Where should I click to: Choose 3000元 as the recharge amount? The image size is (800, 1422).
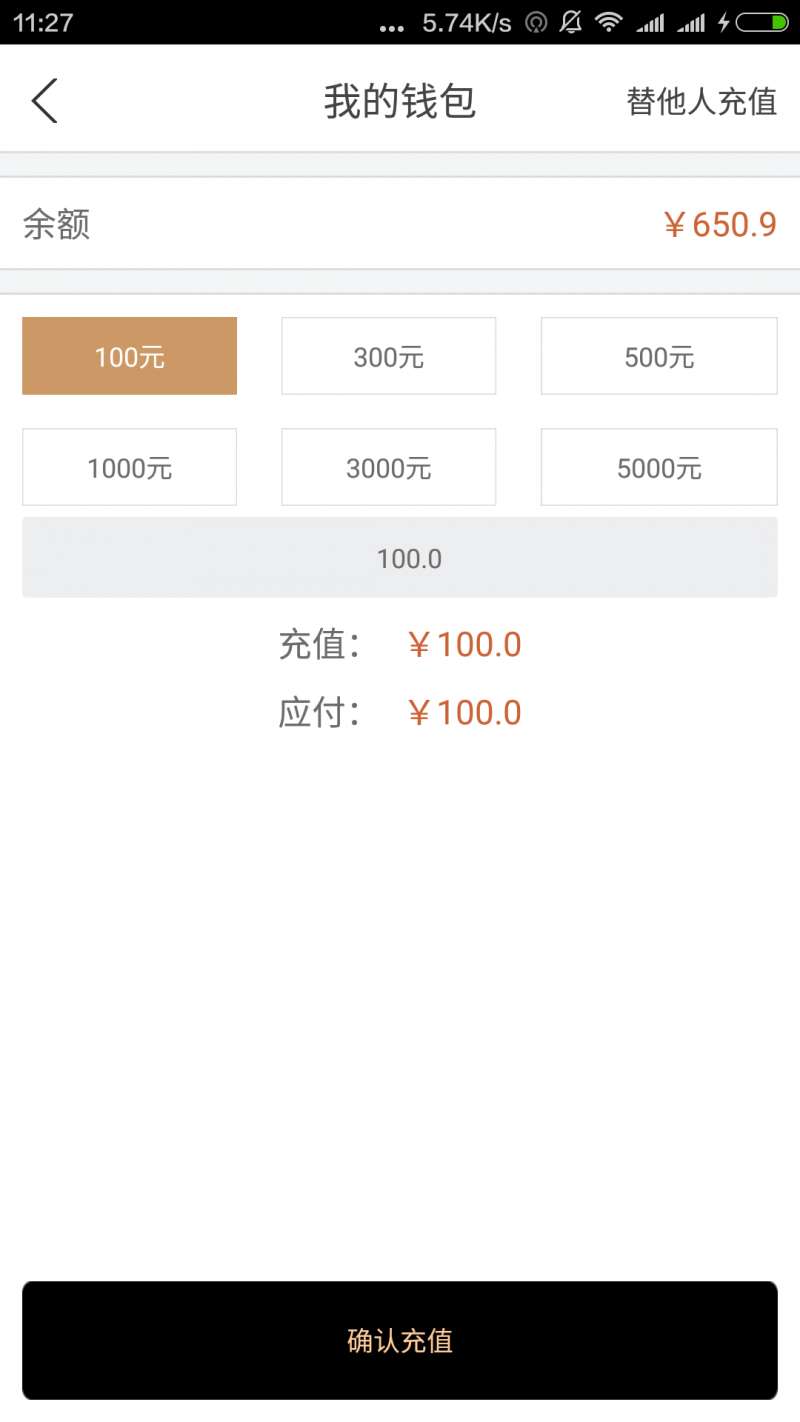pos(389,467)
